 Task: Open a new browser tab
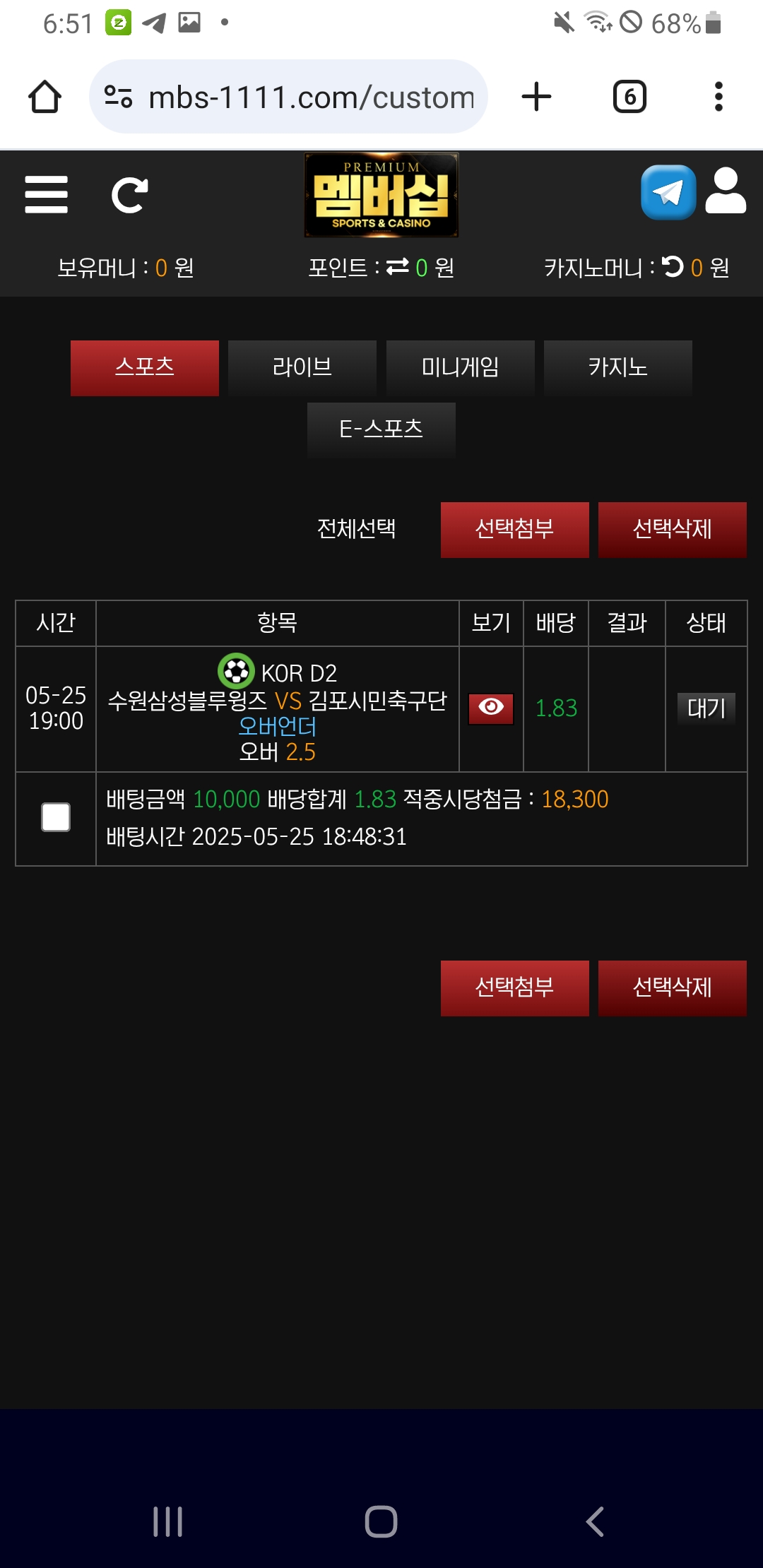(536, 97)
